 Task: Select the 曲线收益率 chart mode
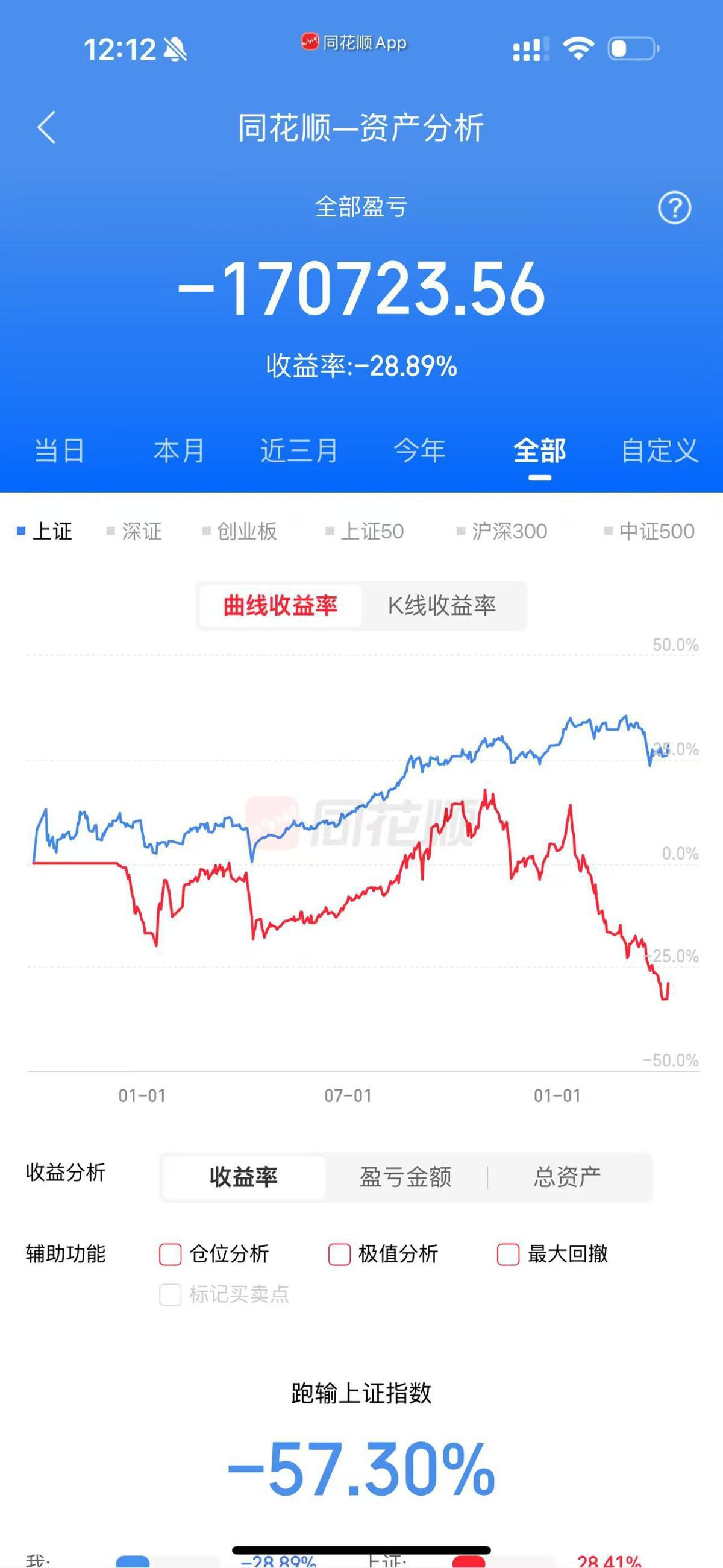(x=281, y=606)
